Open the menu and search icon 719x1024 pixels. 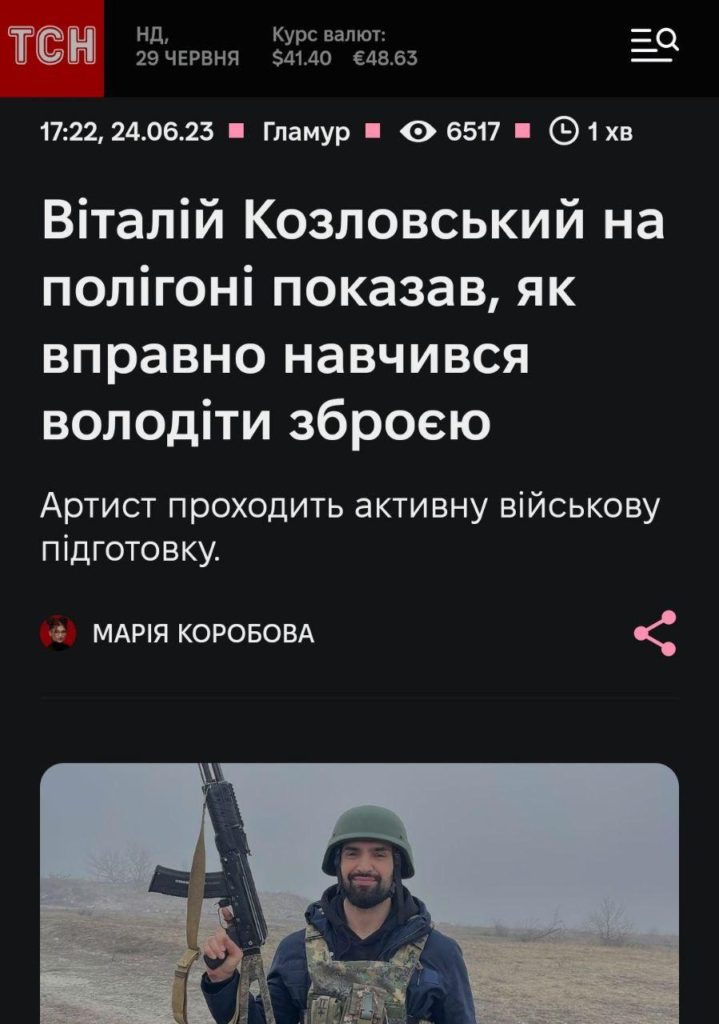coord(655,44)
